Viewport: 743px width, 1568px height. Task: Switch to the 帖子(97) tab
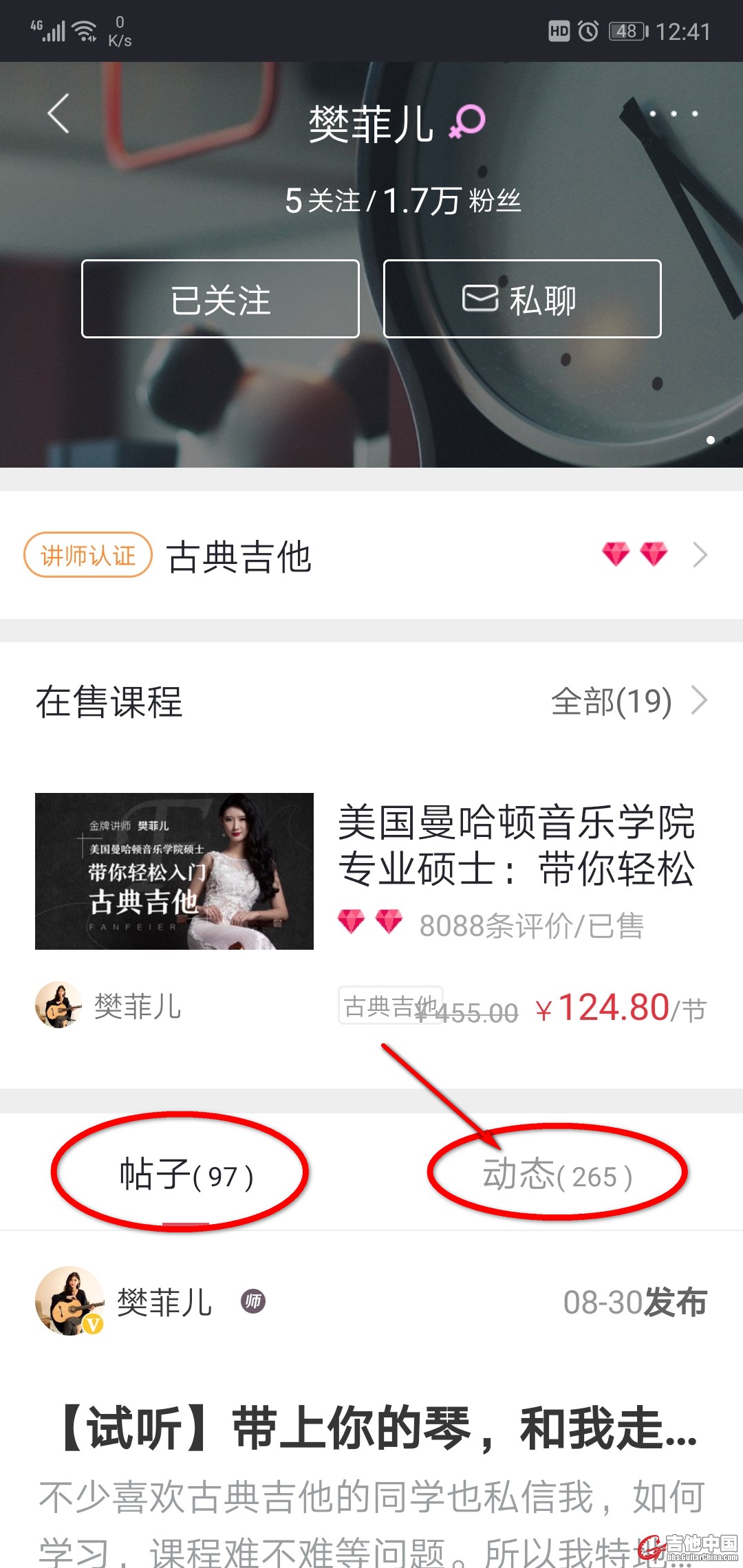click(186, 1175)
